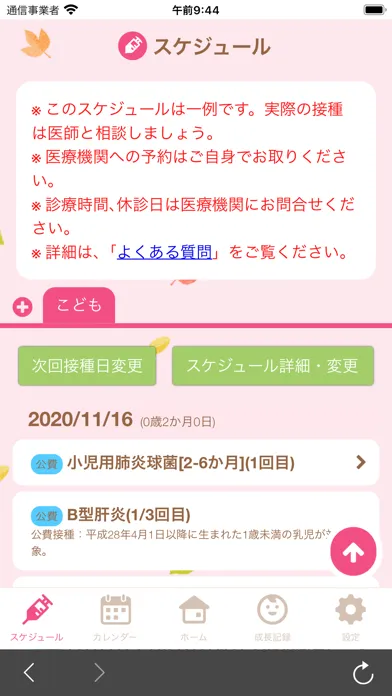Select the こども tab
This screenshot has width=392, height=696.
79,306
